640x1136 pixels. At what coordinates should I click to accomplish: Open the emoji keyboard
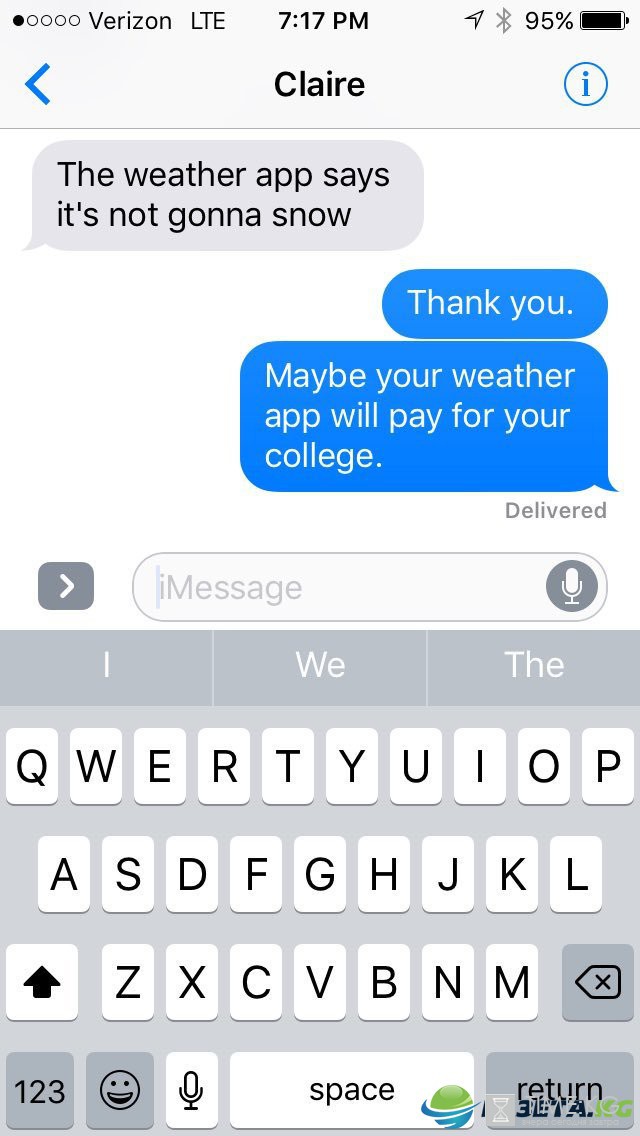[120, 1090]
